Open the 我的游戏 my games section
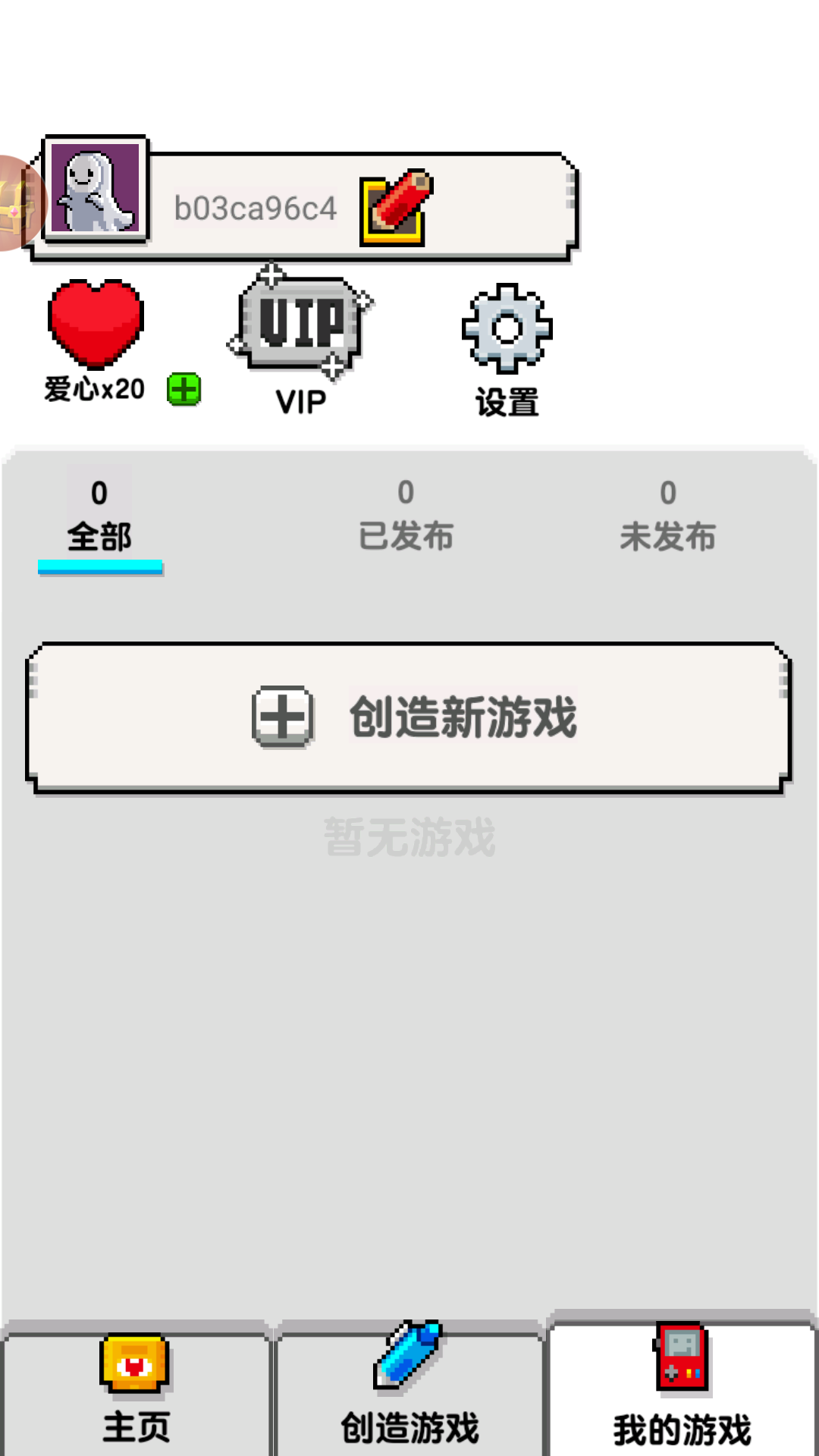 (x=681, y=1395)
